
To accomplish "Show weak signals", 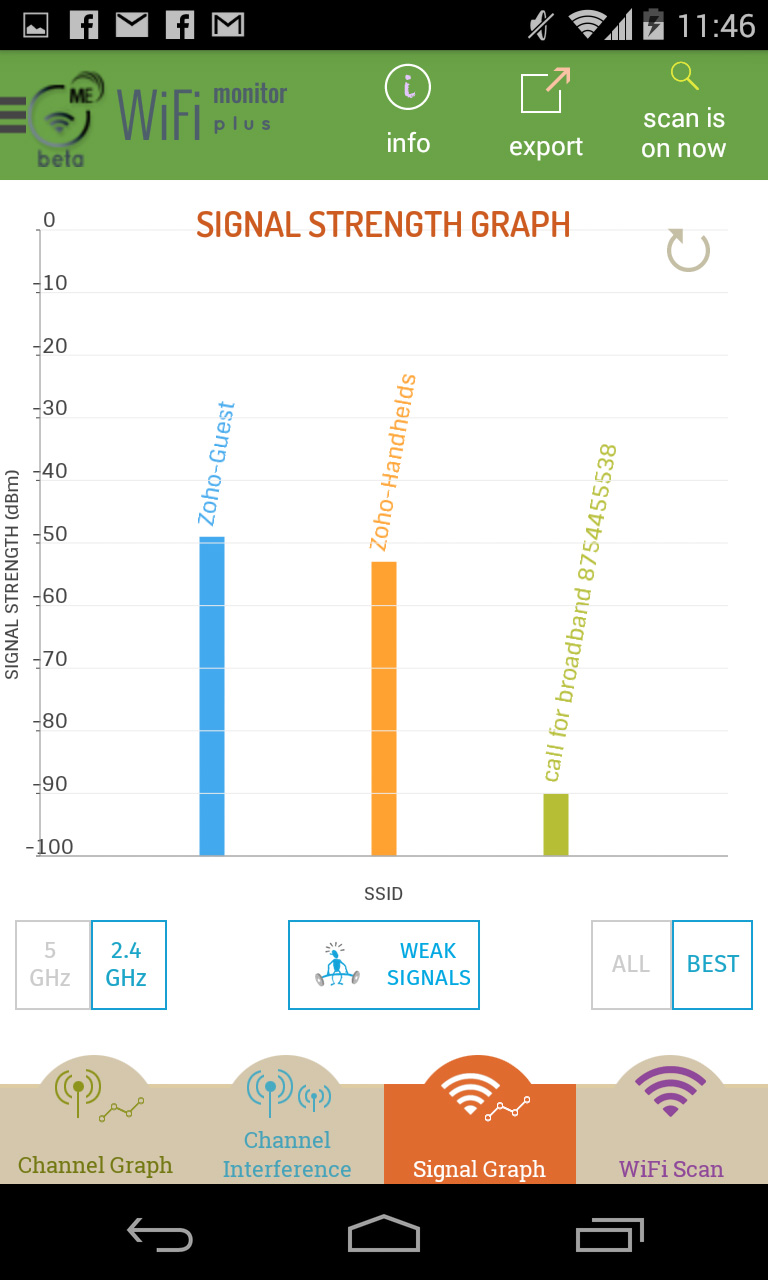I will tap(384, 964).
